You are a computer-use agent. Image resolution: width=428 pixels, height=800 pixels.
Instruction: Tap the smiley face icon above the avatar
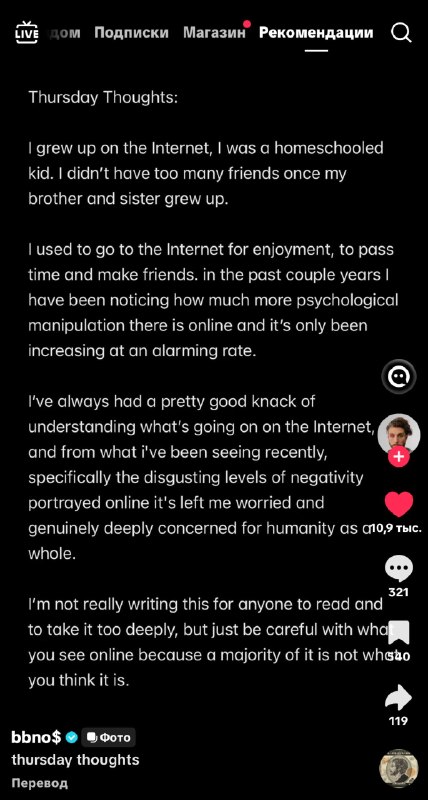399,377
